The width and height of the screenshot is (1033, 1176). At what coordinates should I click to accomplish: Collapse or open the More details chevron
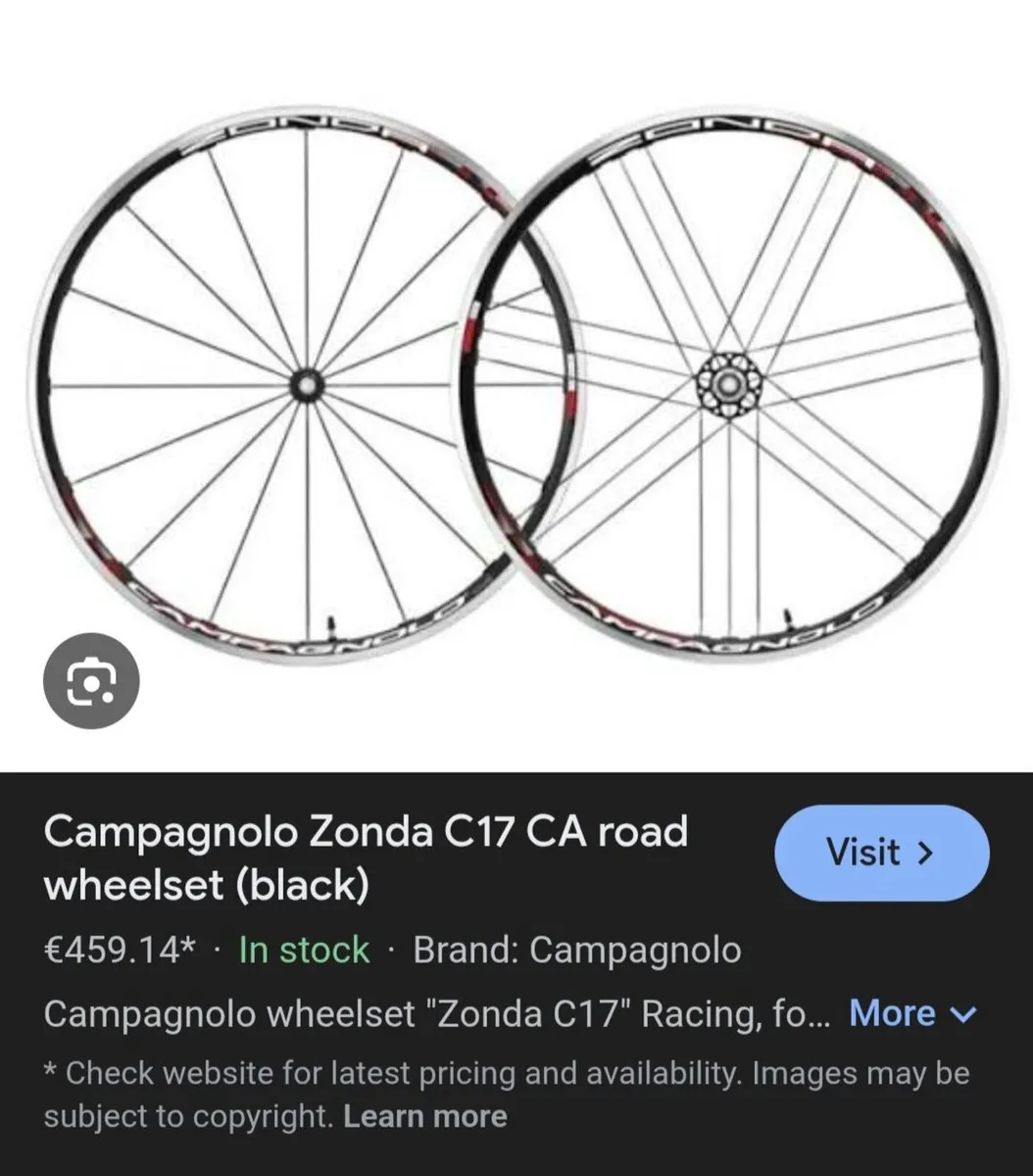click(965, 1015)
